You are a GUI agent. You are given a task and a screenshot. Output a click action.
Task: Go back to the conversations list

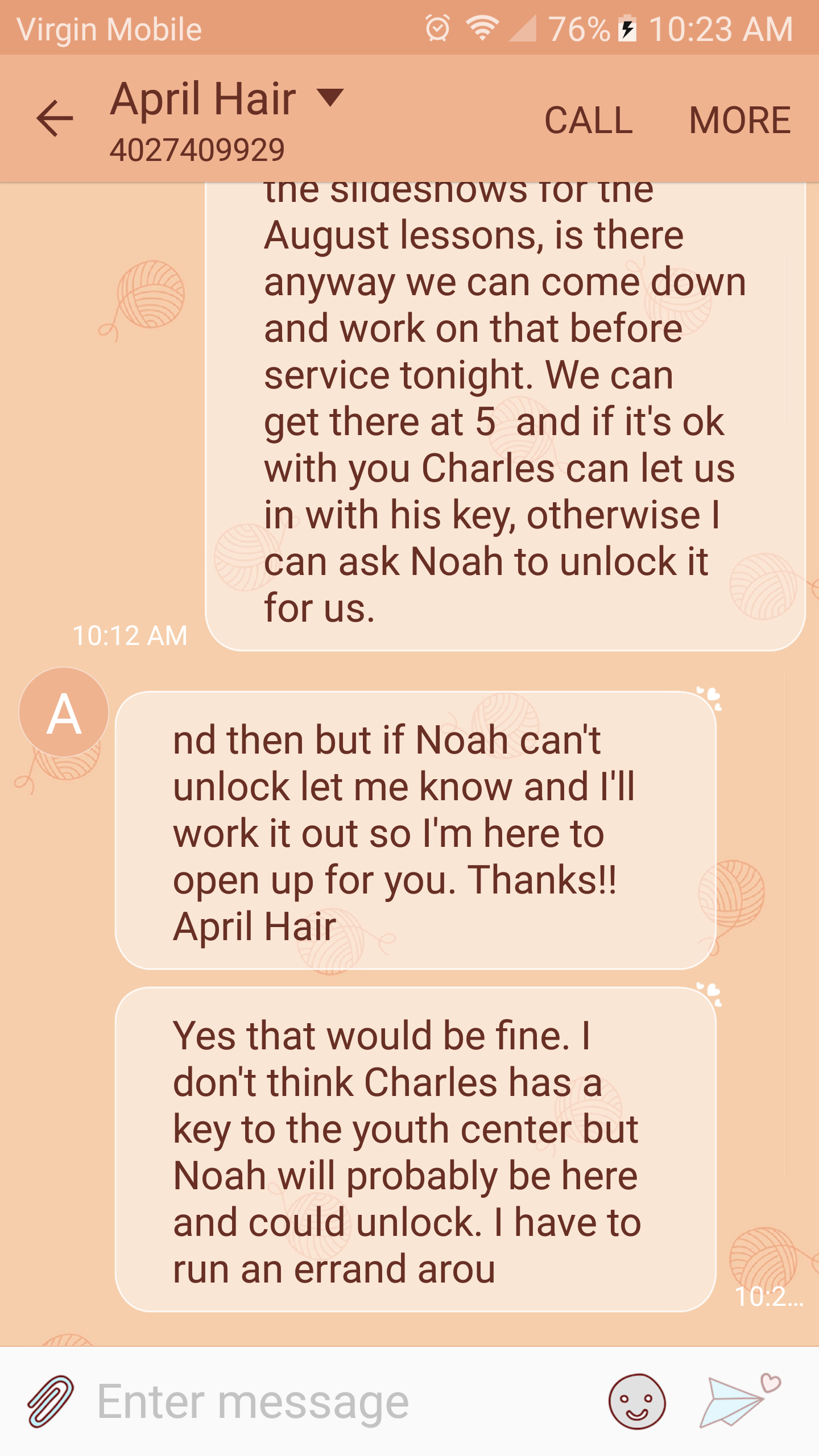[x=55, y=118]
